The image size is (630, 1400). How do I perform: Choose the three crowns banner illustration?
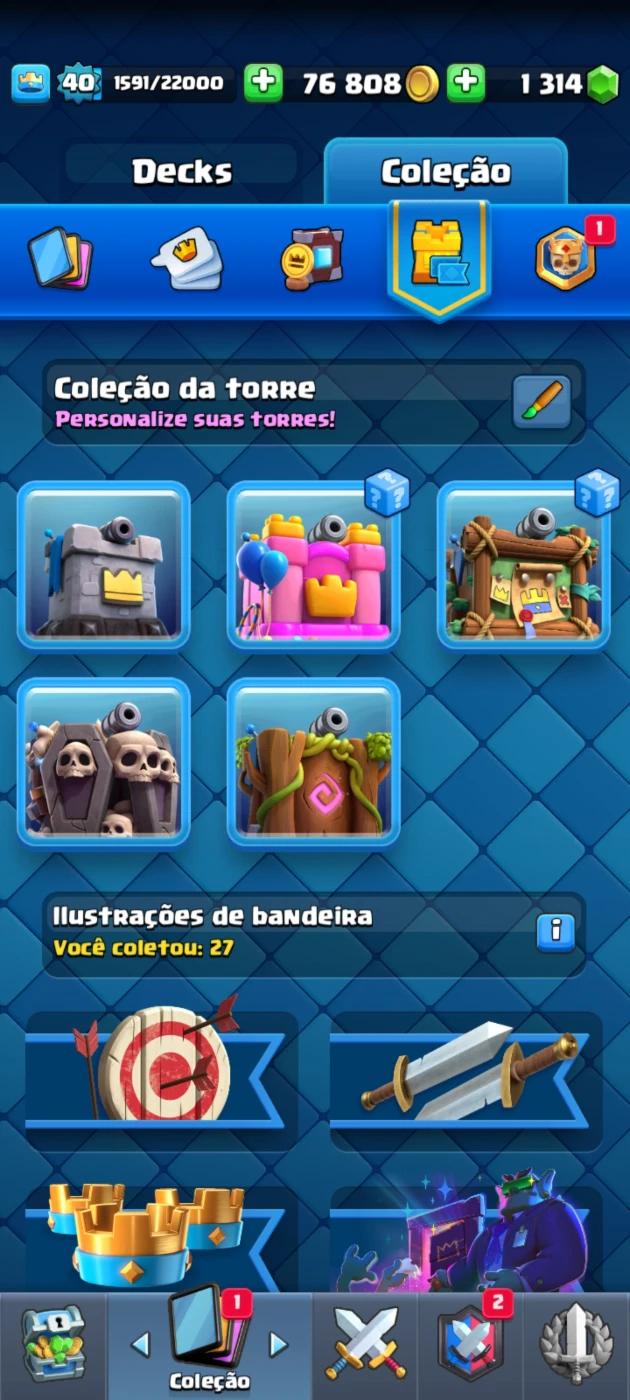click(162, 1235)
